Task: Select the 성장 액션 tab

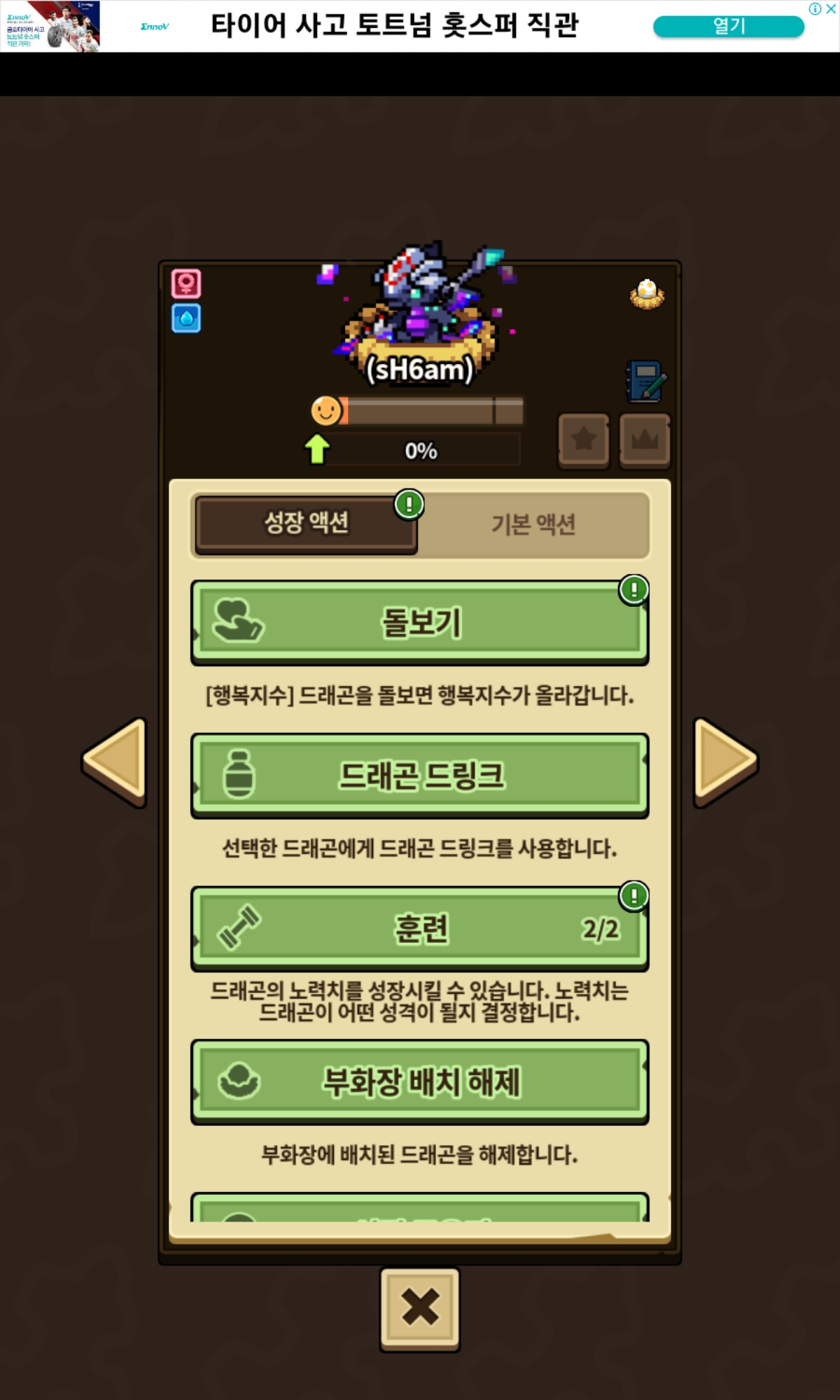Action: click(306, 523)
